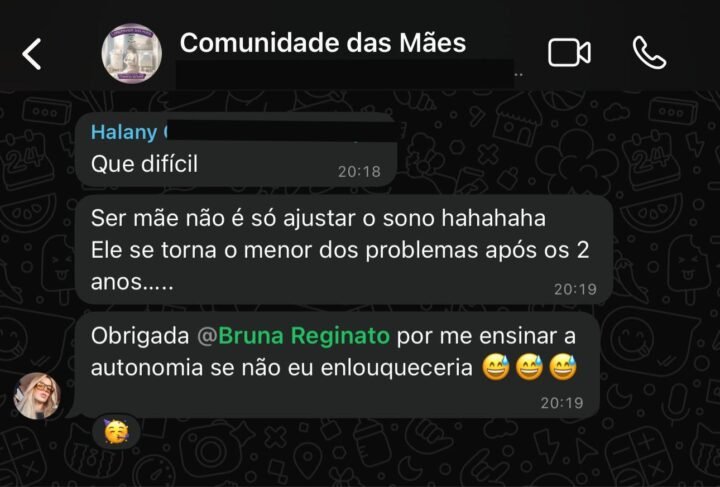Open the sender's profile photo

(x=38, y=395)
